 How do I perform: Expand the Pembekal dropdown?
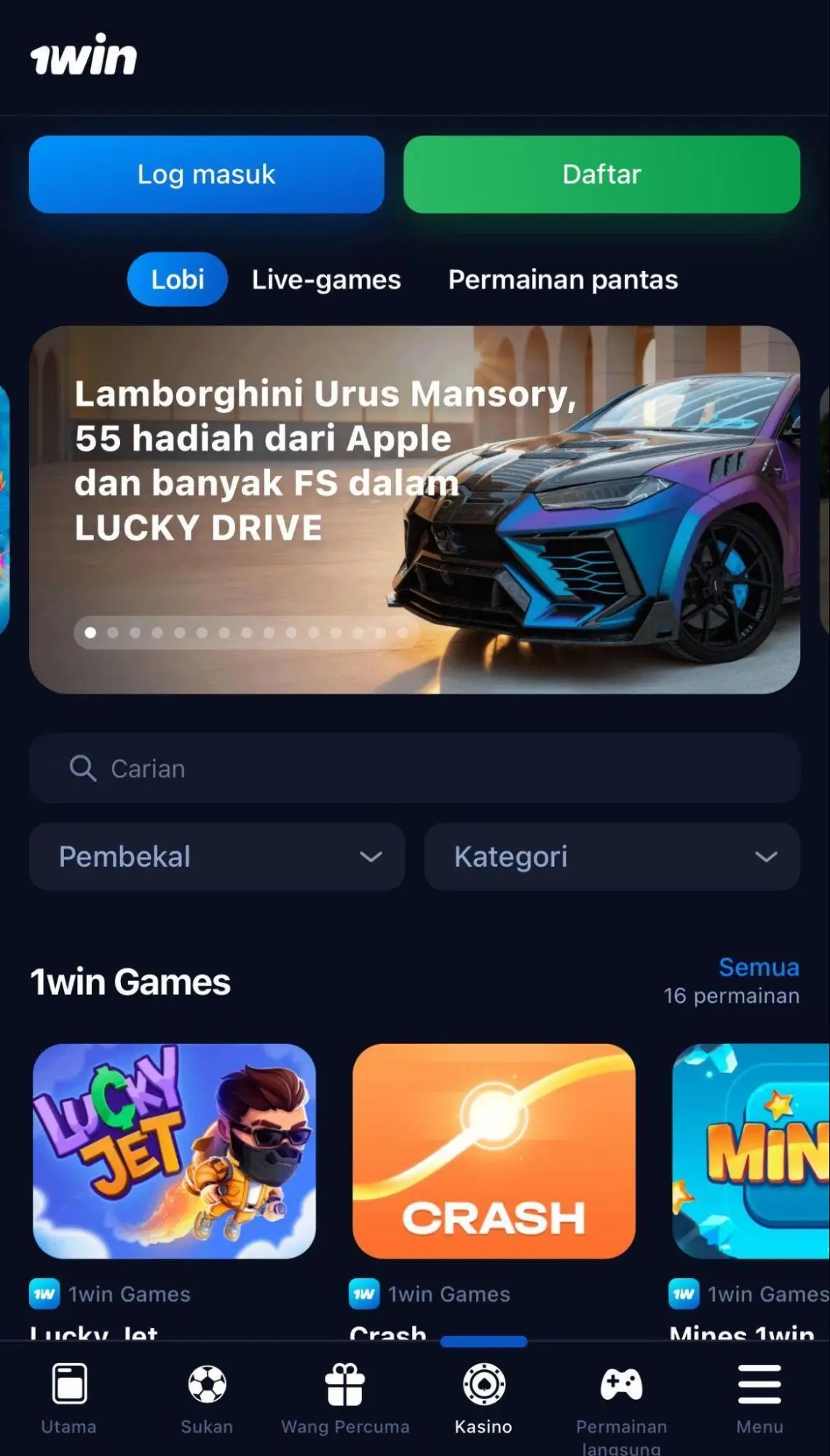pyautogui.click(x=217, y=857)
